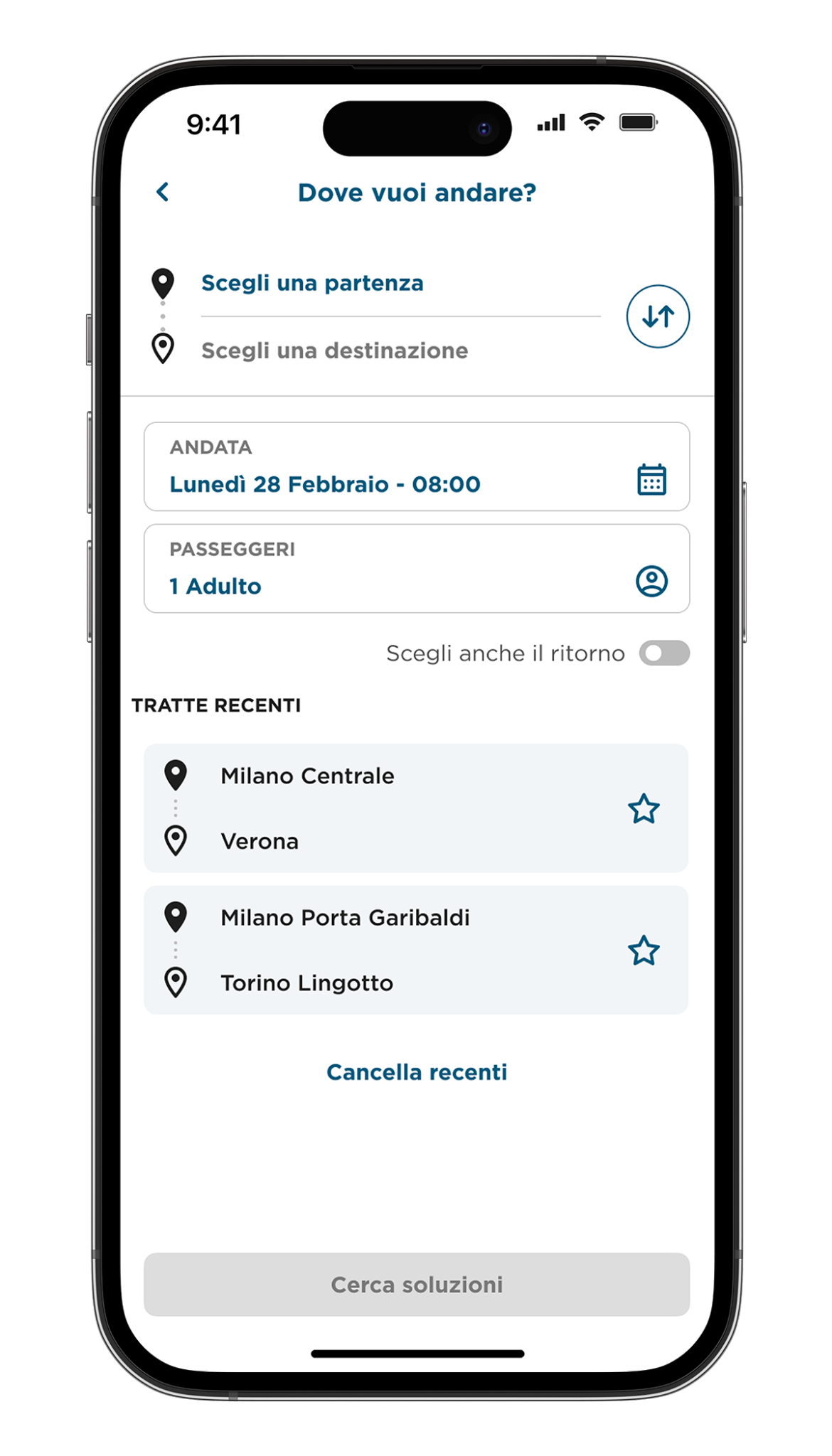832x1456 pixels.
Task: Tap Cancella recenti to clear recent routes
Action: click(x=417, y=1072)
